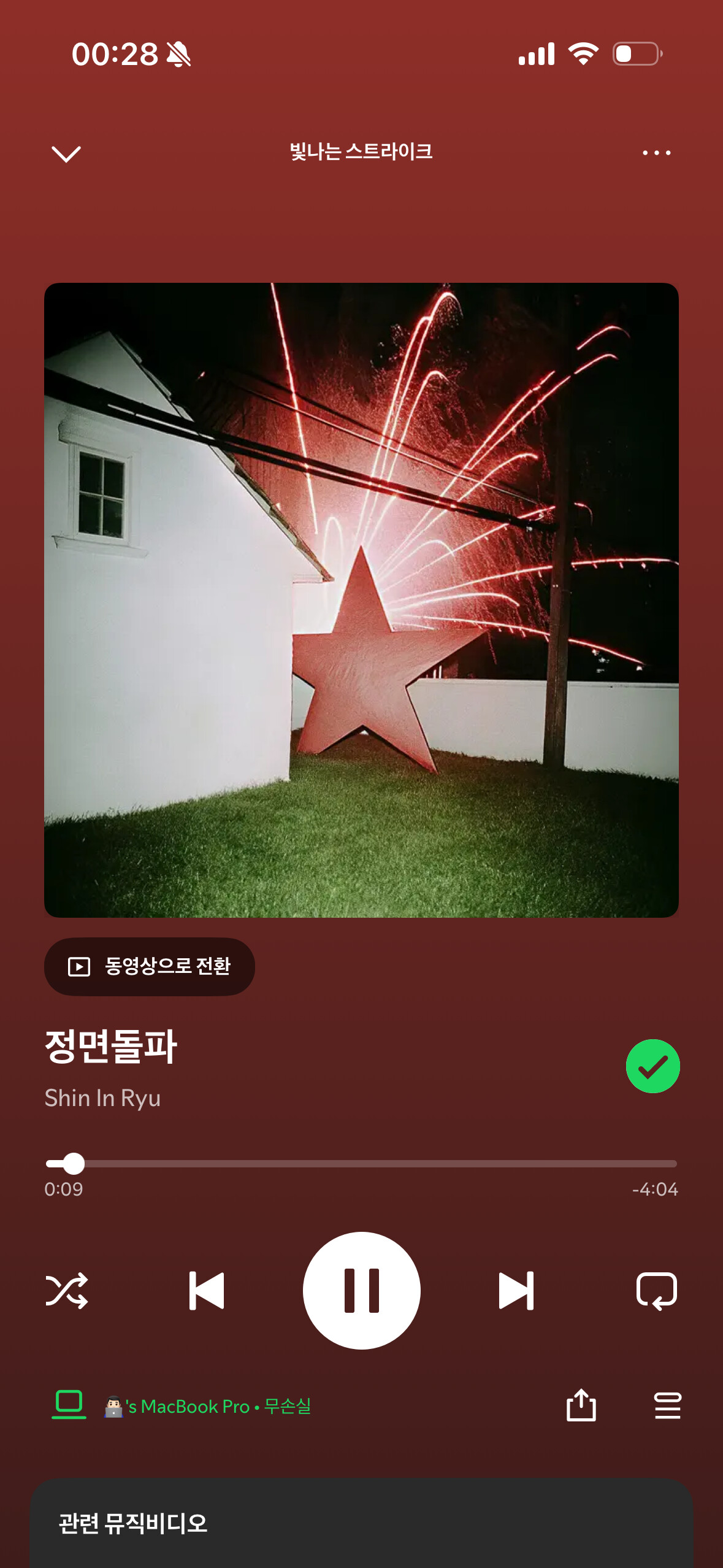Open the 관련 뮤직비디오 card

[x=361, y=1523]
